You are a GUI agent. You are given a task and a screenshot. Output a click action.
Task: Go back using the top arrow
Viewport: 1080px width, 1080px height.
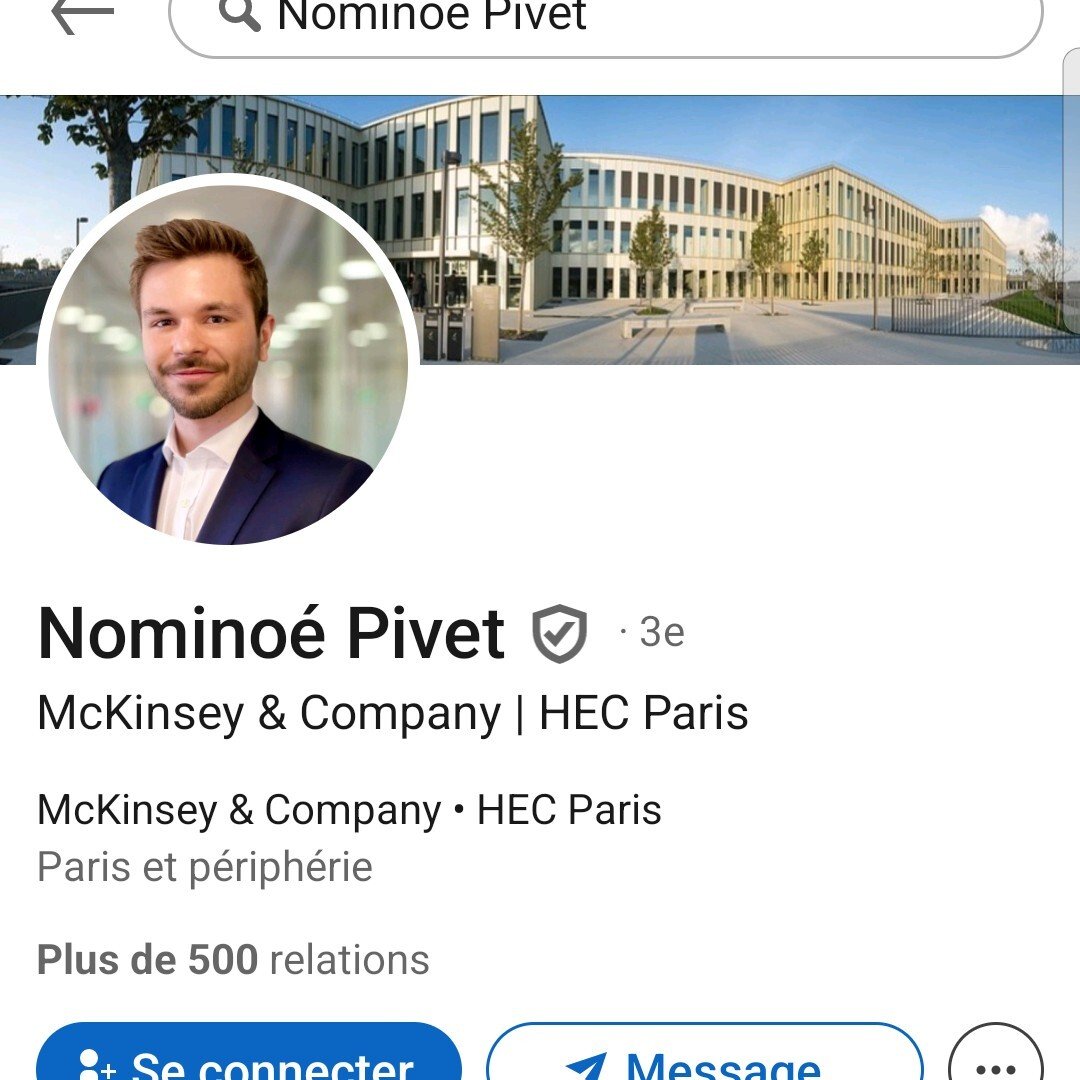(x=82, y=15)
